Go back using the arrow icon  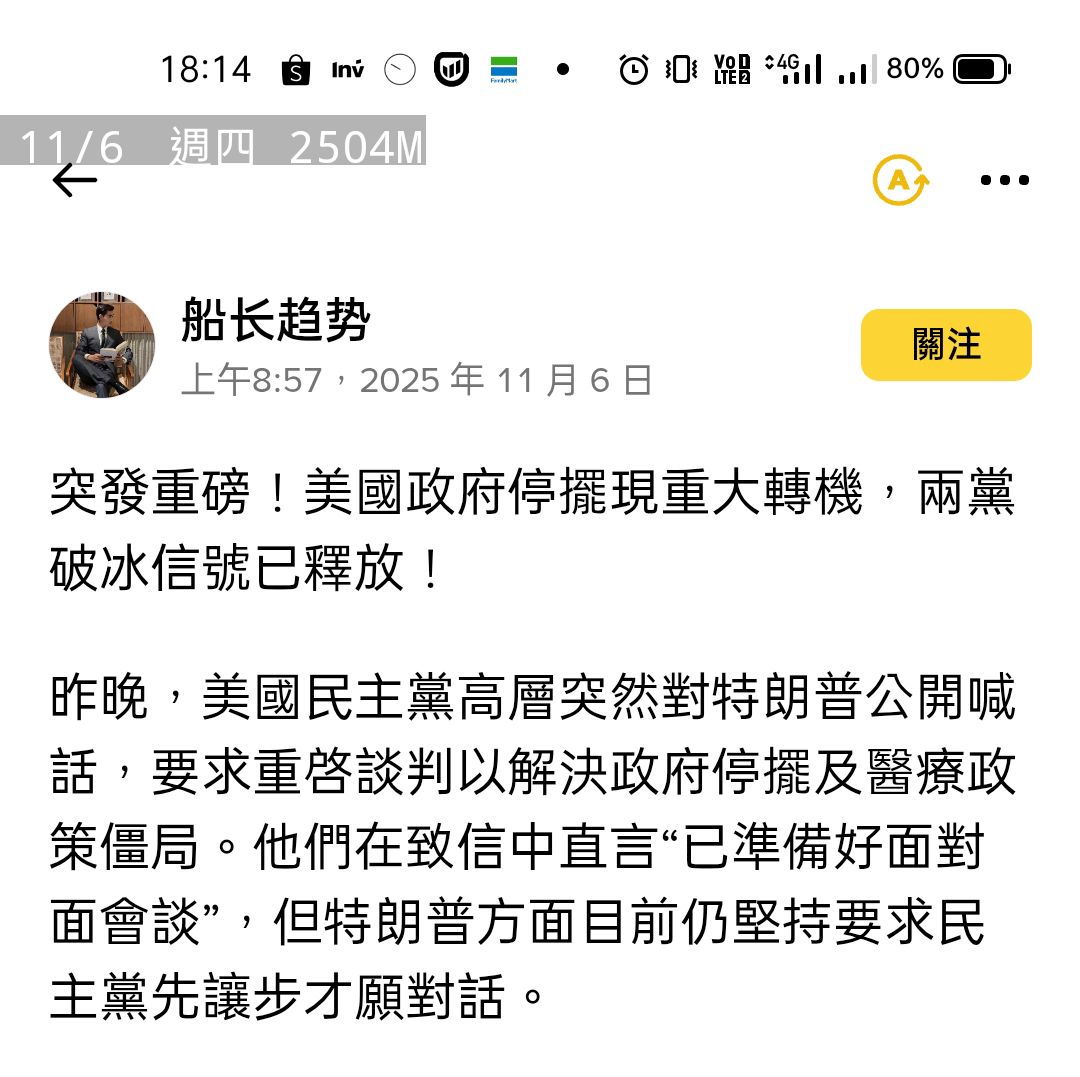tap(75, 181)
